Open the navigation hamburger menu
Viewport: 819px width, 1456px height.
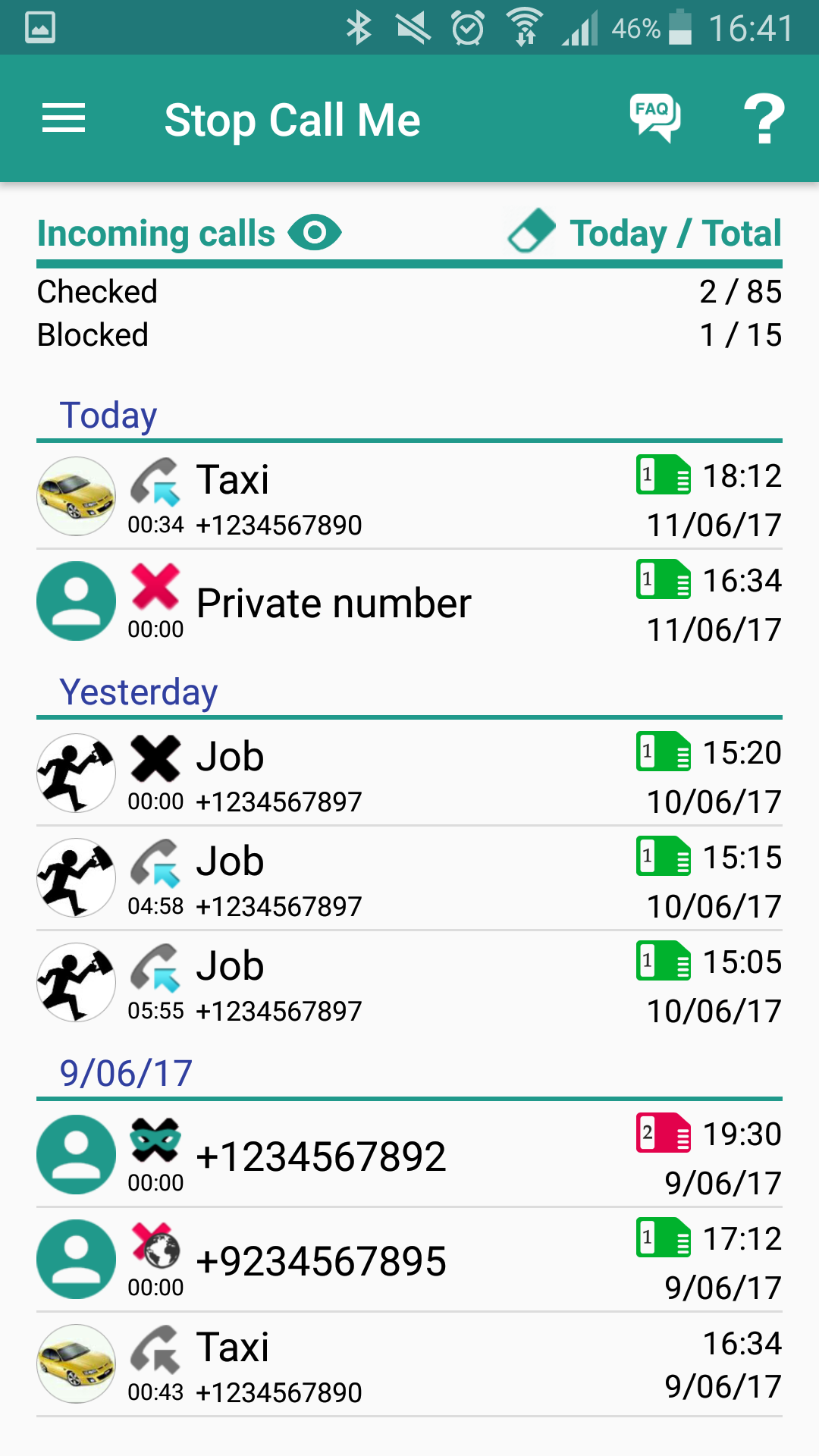click(64, 118)
